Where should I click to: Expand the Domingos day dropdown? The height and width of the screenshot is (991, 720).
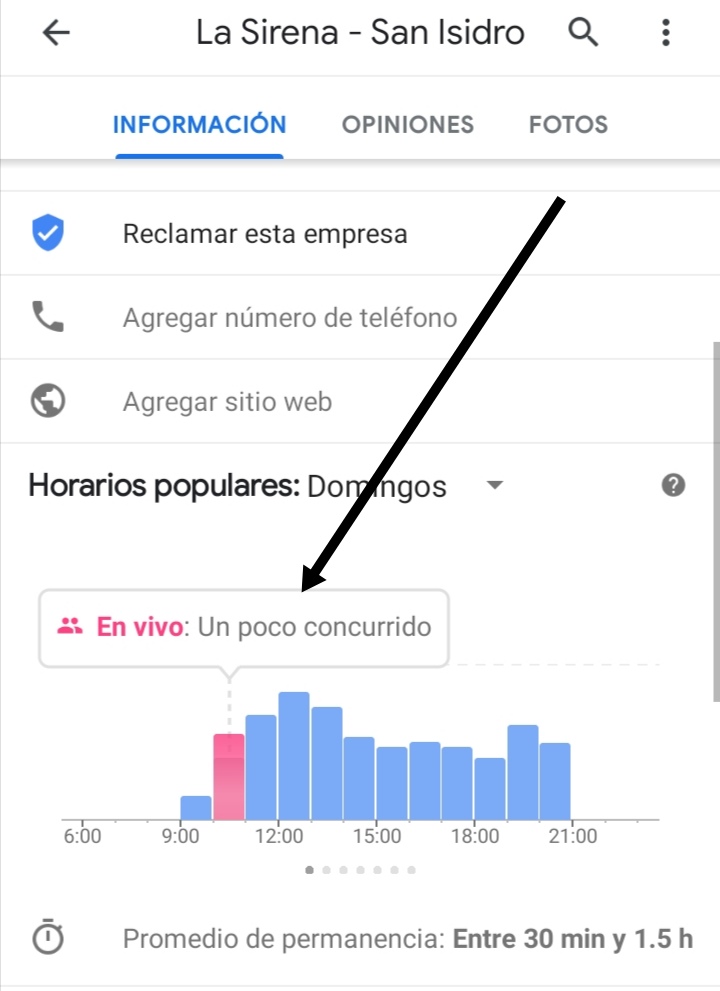coord(493,486)
